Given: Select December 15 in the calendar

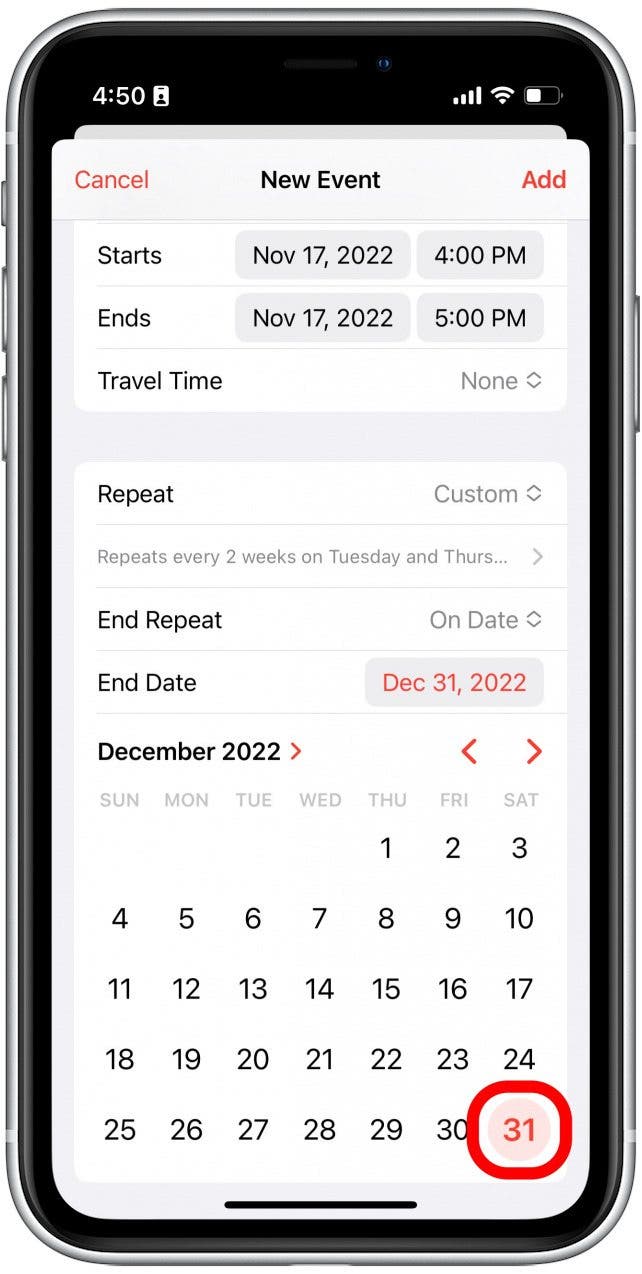Looking at the screenshot, I should [386, 989].
